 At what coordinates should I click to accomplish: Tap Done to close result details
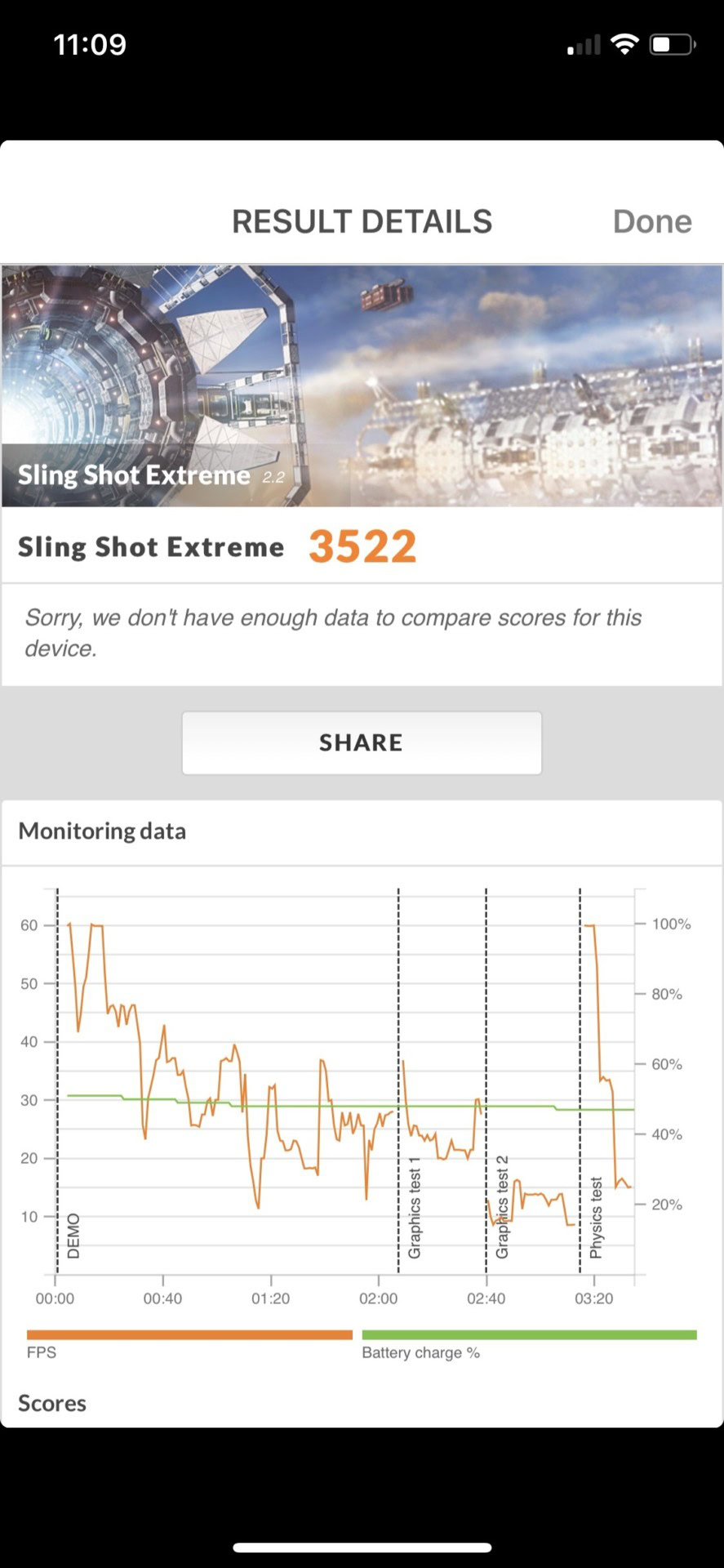tap(651, 221)
